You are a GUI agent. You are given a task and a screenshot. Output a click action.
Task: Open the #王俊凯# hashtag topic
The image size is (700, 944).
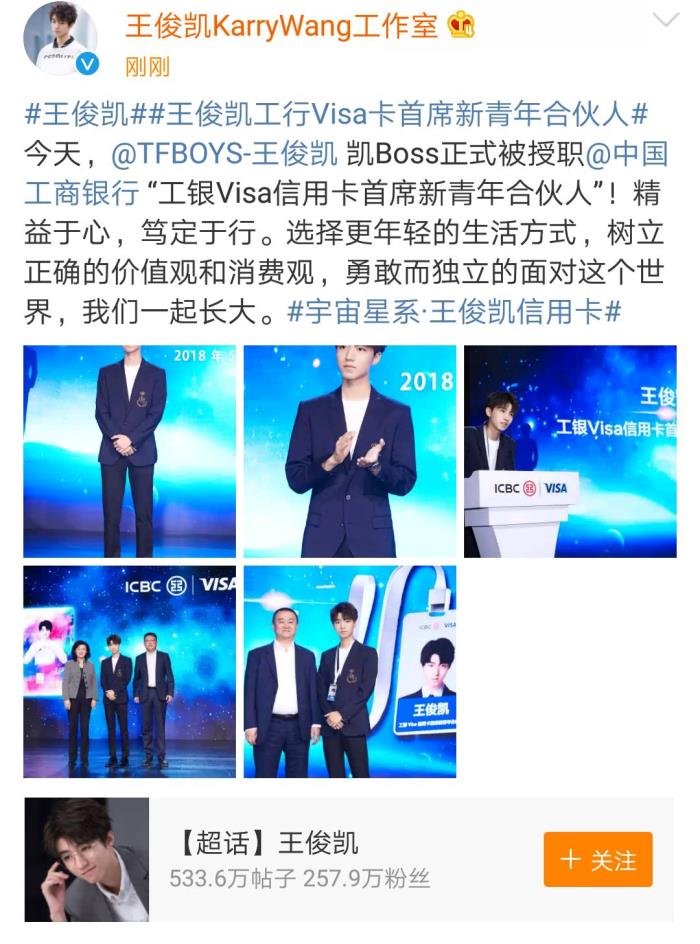coord(76,114)
